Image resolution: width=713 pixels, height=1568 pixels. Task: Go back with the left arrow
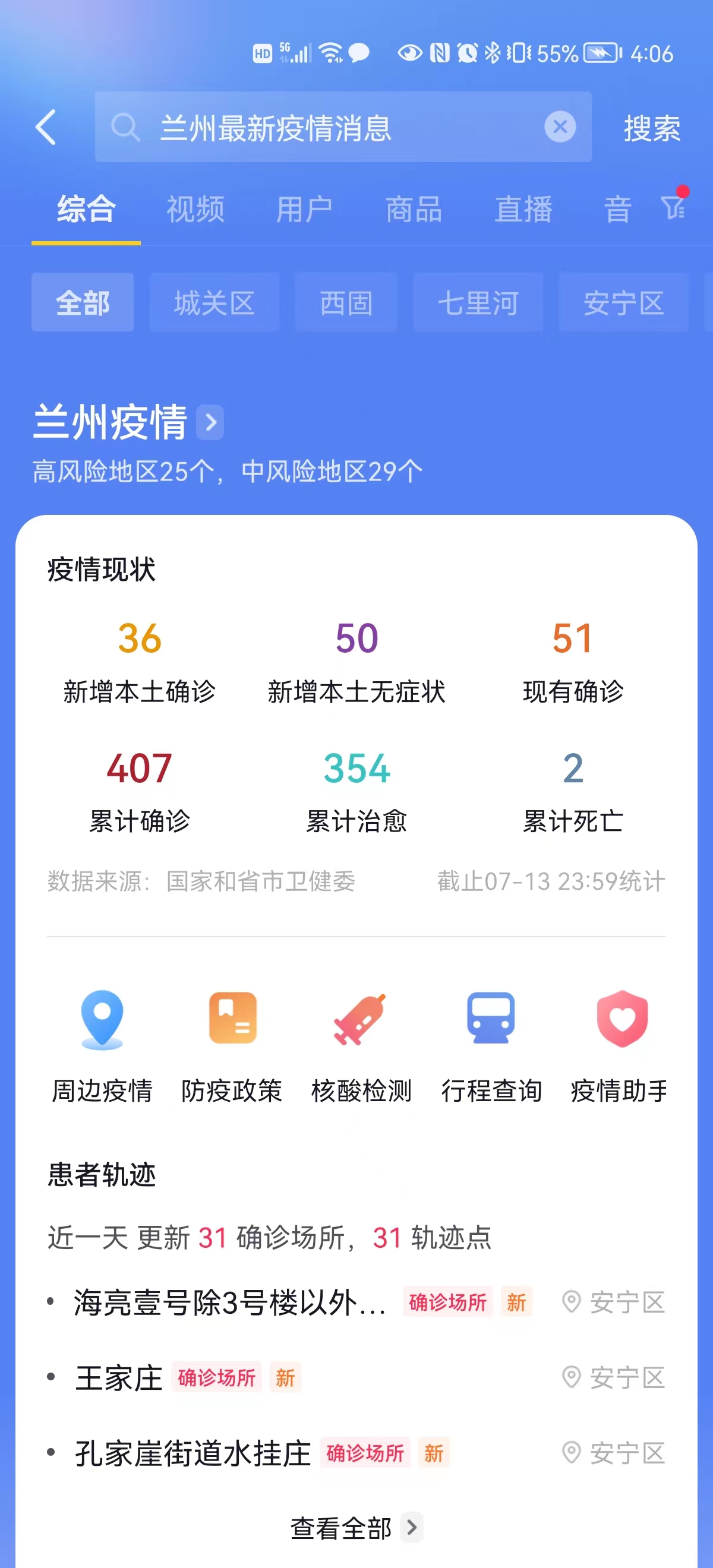click(46, 128)
